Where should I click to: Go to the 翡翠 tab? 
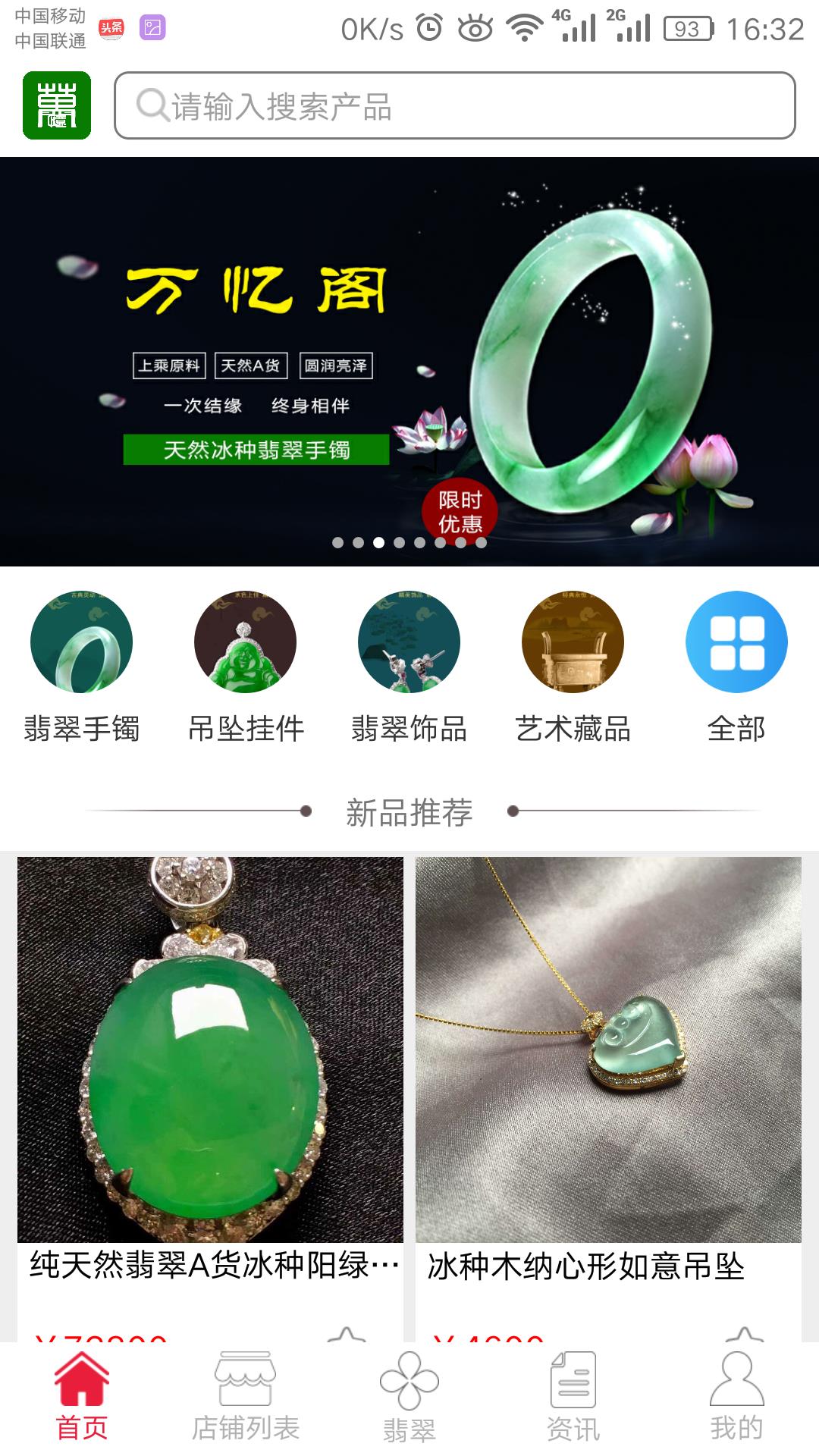click(409, 1397)
